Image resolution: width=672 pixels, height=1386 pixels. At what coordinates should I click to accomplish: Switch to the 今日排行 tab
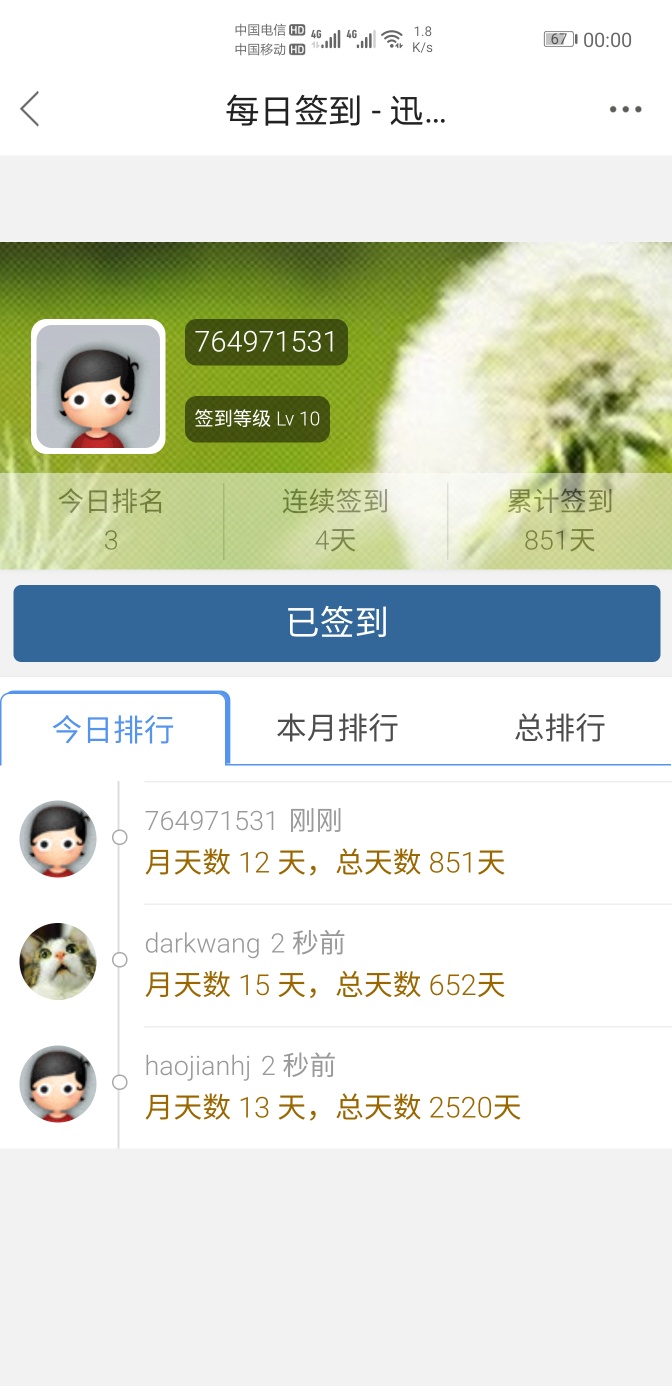(x=114, y=729)
